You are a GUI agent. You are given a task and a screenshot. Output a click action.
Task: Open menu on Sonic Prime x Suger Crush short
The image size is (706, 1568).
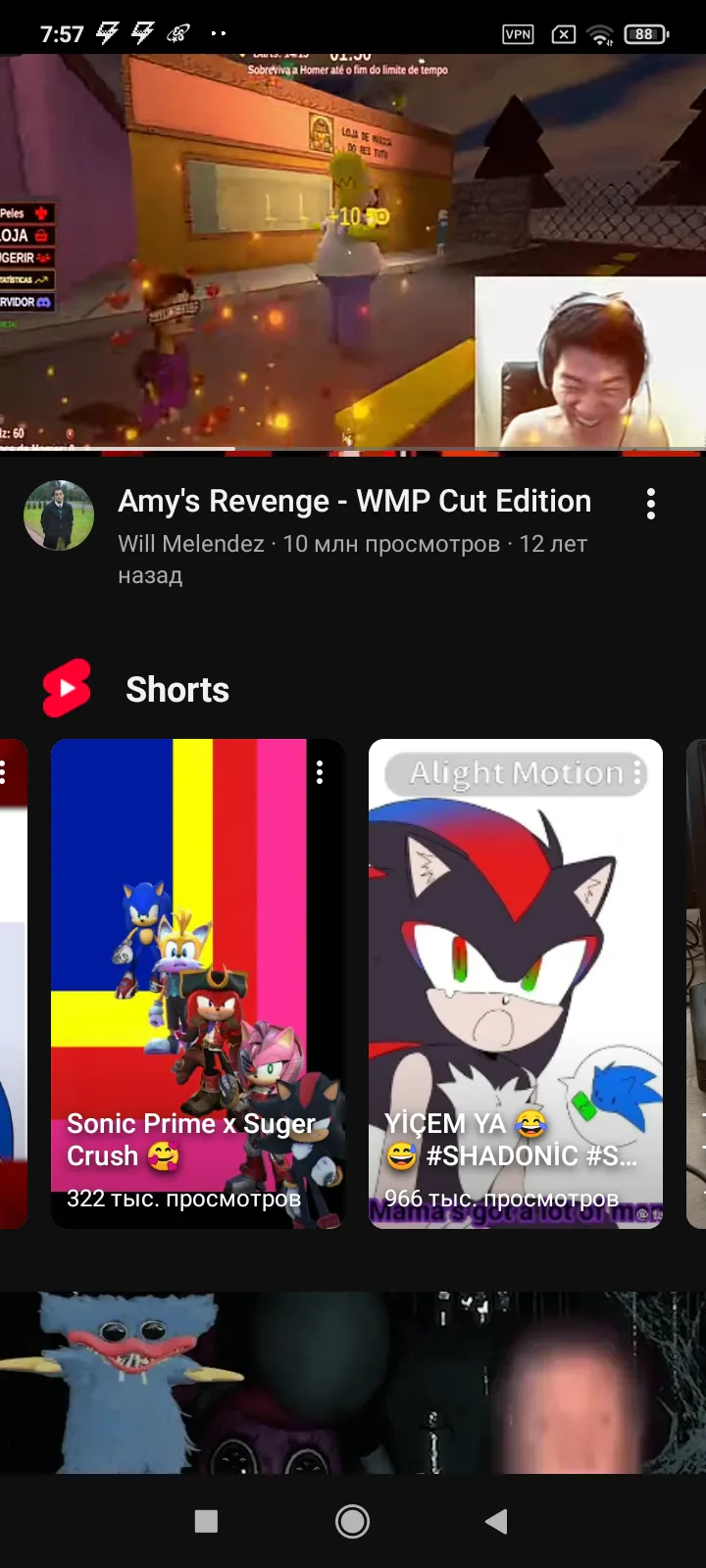point(320,772)
